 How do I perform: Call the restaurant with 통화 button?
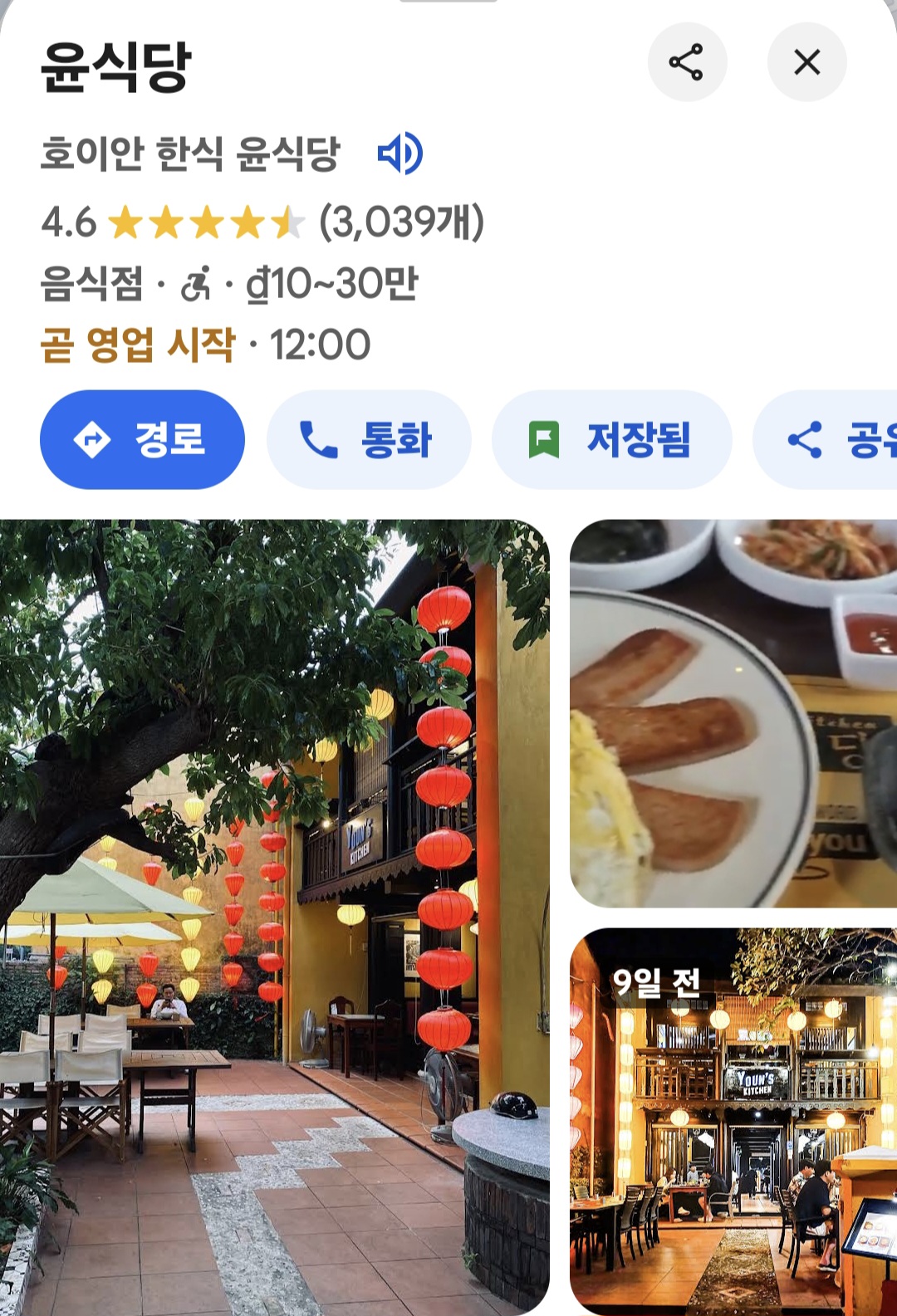click(368, 439)
